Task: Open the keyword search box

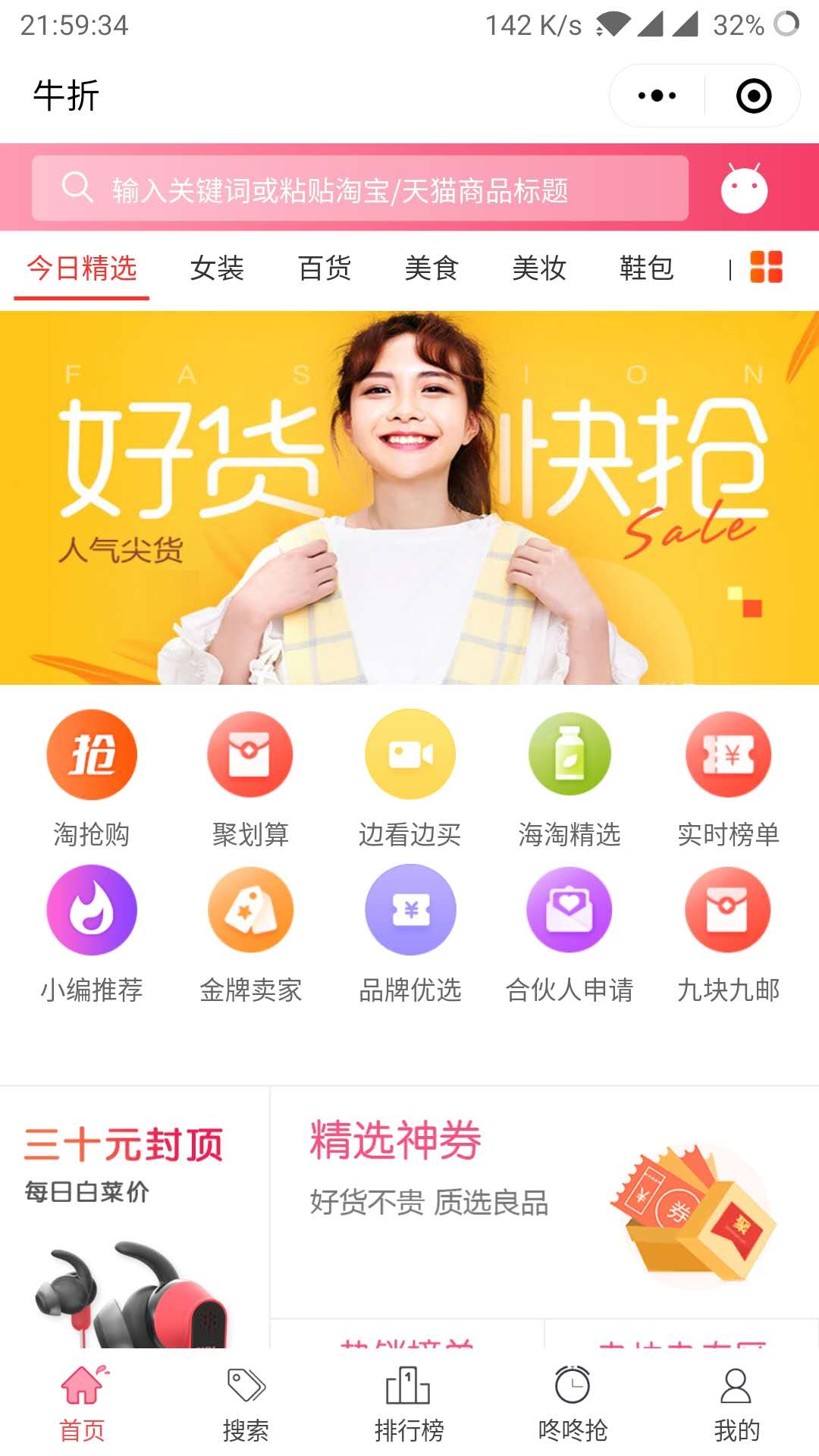Action: point(360,189)
